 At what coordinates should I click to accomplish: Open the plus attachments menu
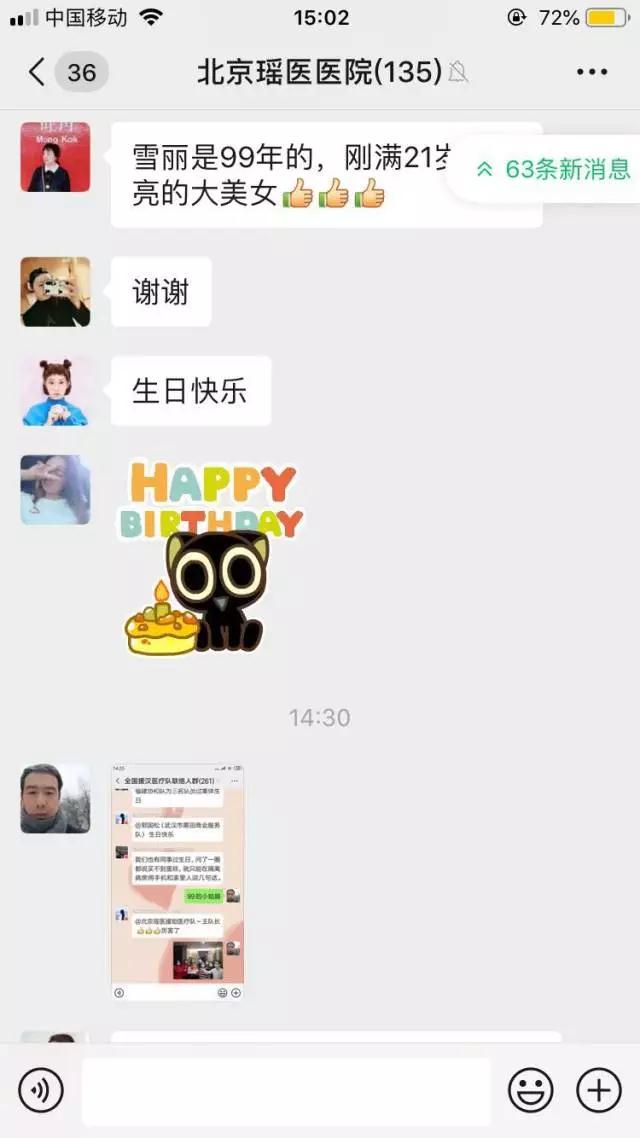(599, 1091)
